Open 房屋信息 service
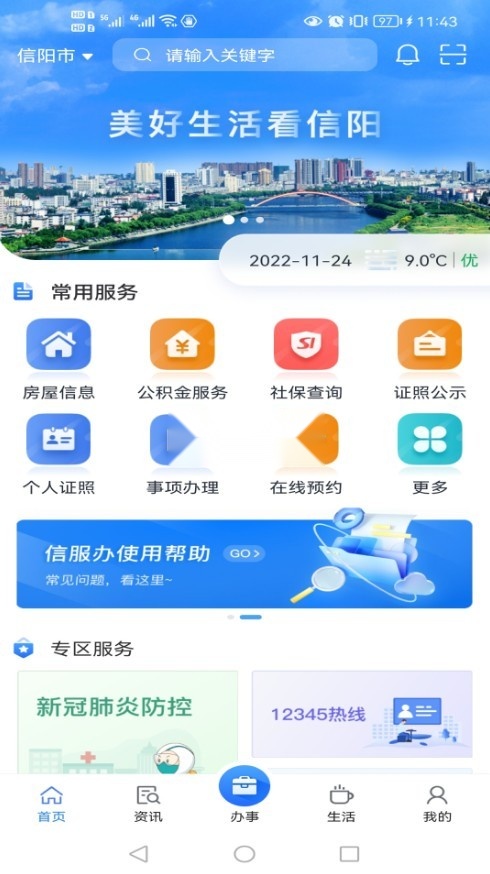 tap(59, 359)
